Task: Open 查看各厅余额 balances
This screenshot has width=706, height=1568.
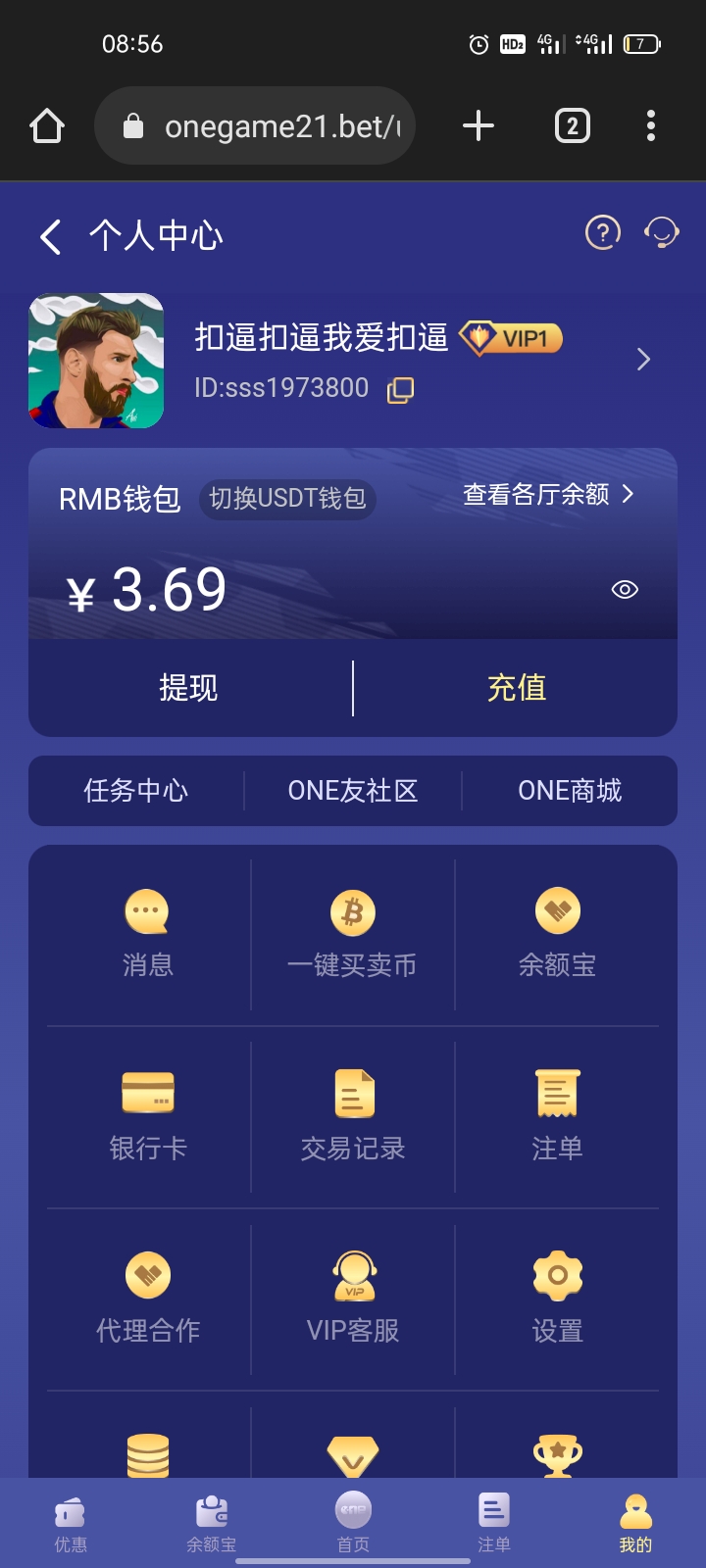Action: [548, 495]
